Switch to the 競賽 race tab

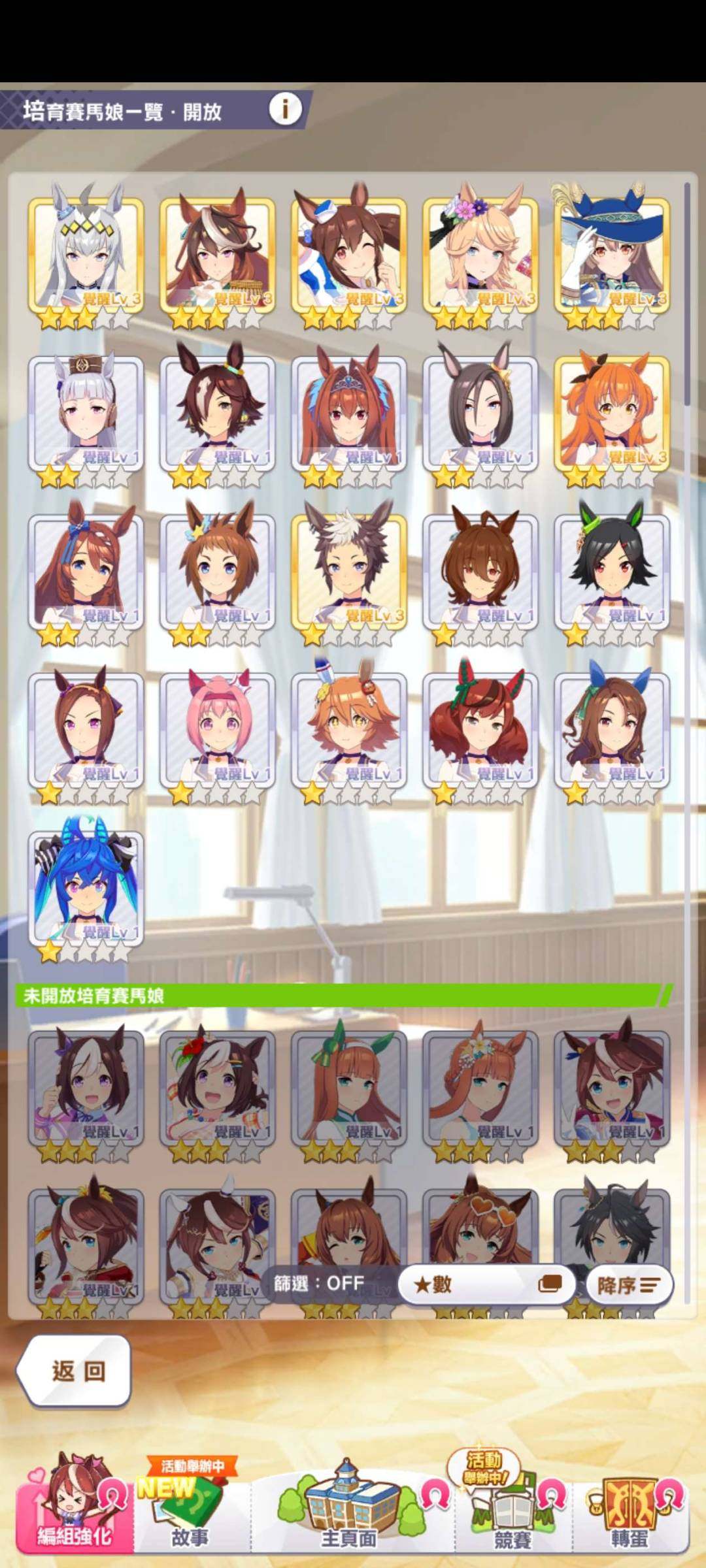pyautogui.click(x=512, y=1515)
